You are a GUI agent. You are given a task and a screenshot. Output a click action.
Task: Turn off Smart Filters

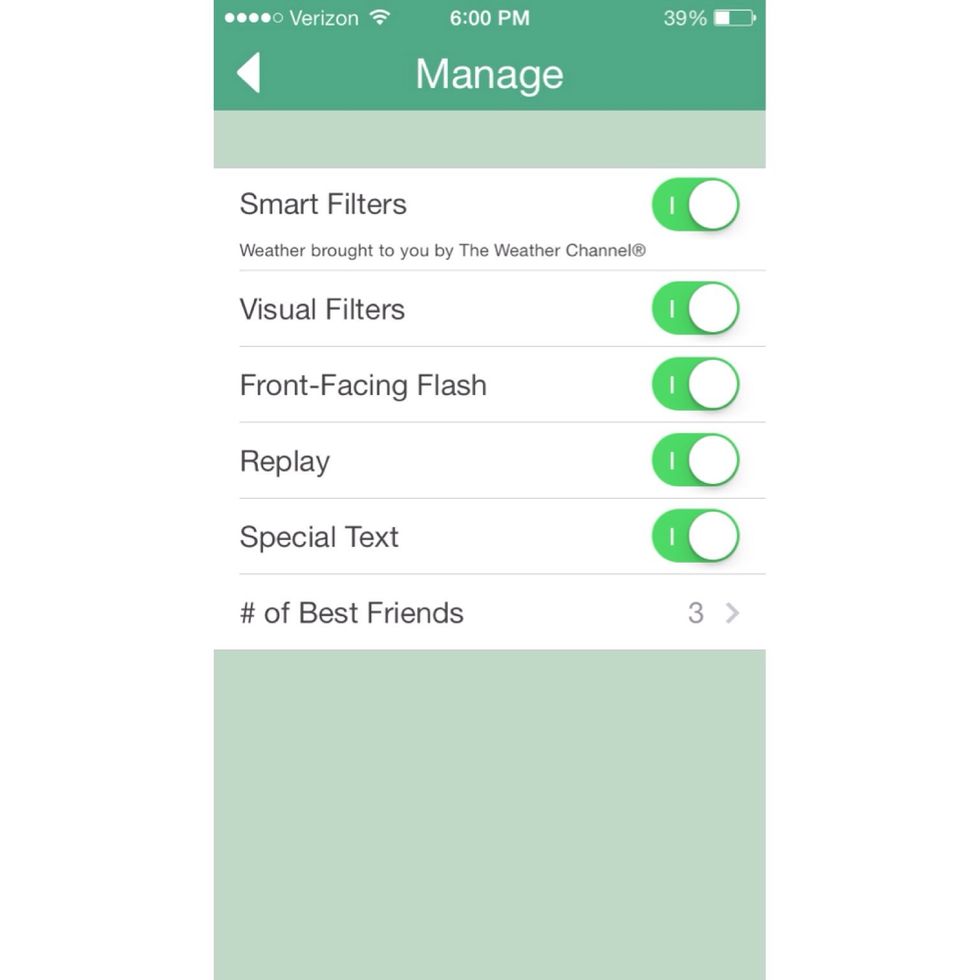695,205
